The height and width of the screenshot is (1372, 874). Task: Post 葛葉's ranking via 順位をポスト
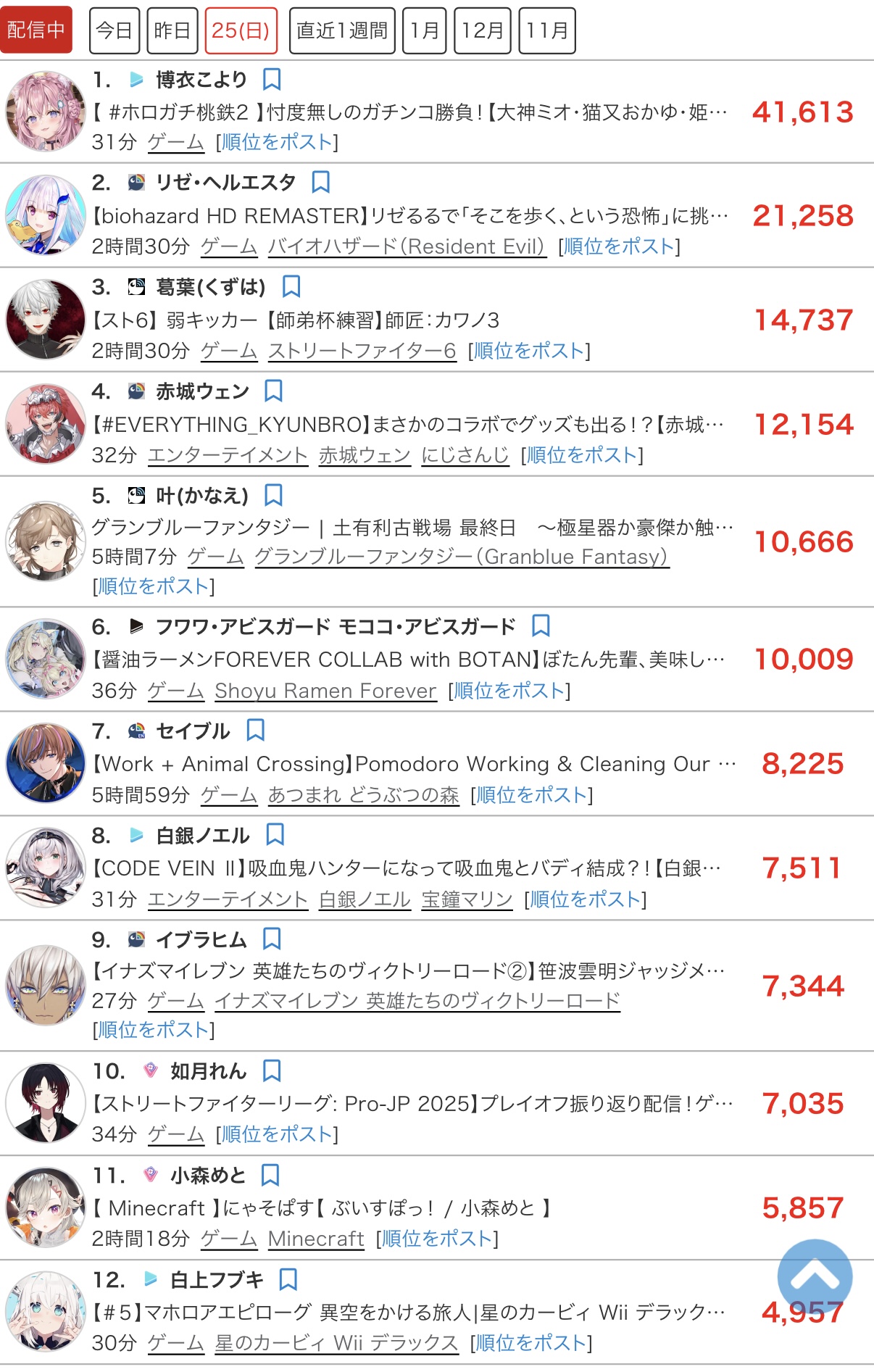point(529,351)
